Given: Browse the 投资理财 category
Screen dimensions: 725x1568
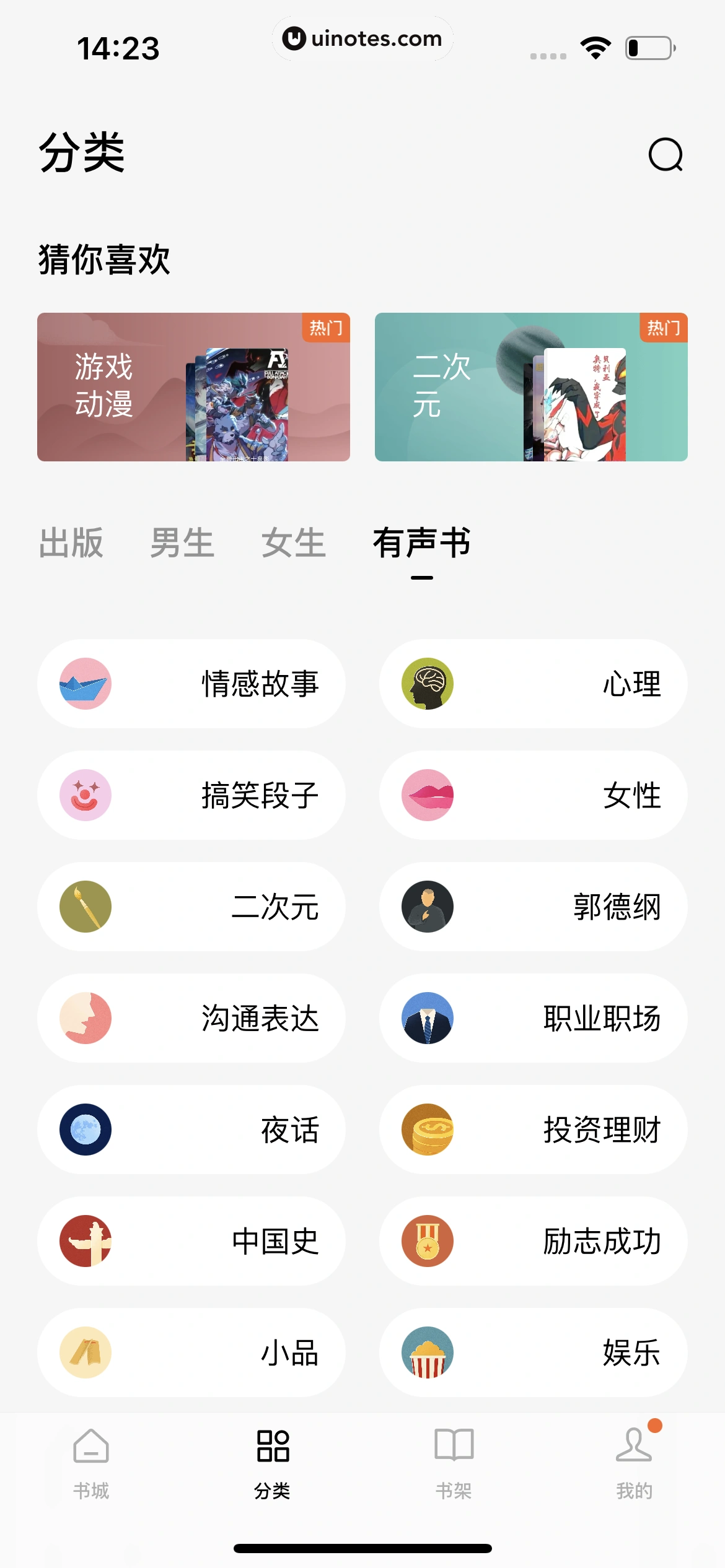Looking at the screenshot, I should (534, 1130).
